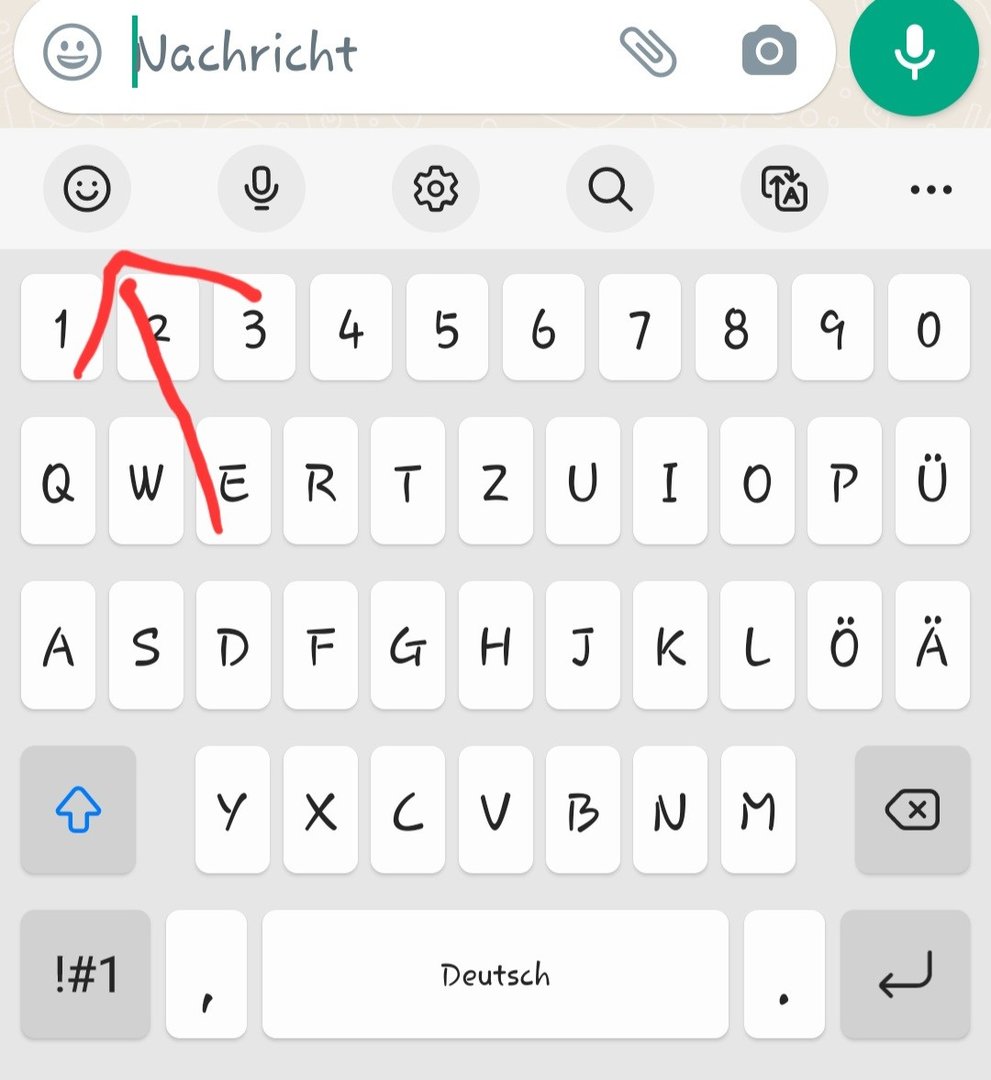The image size is (991, 1080).
Task: Open keyboard search with the magnifier icon
Action: coord(609,189)
